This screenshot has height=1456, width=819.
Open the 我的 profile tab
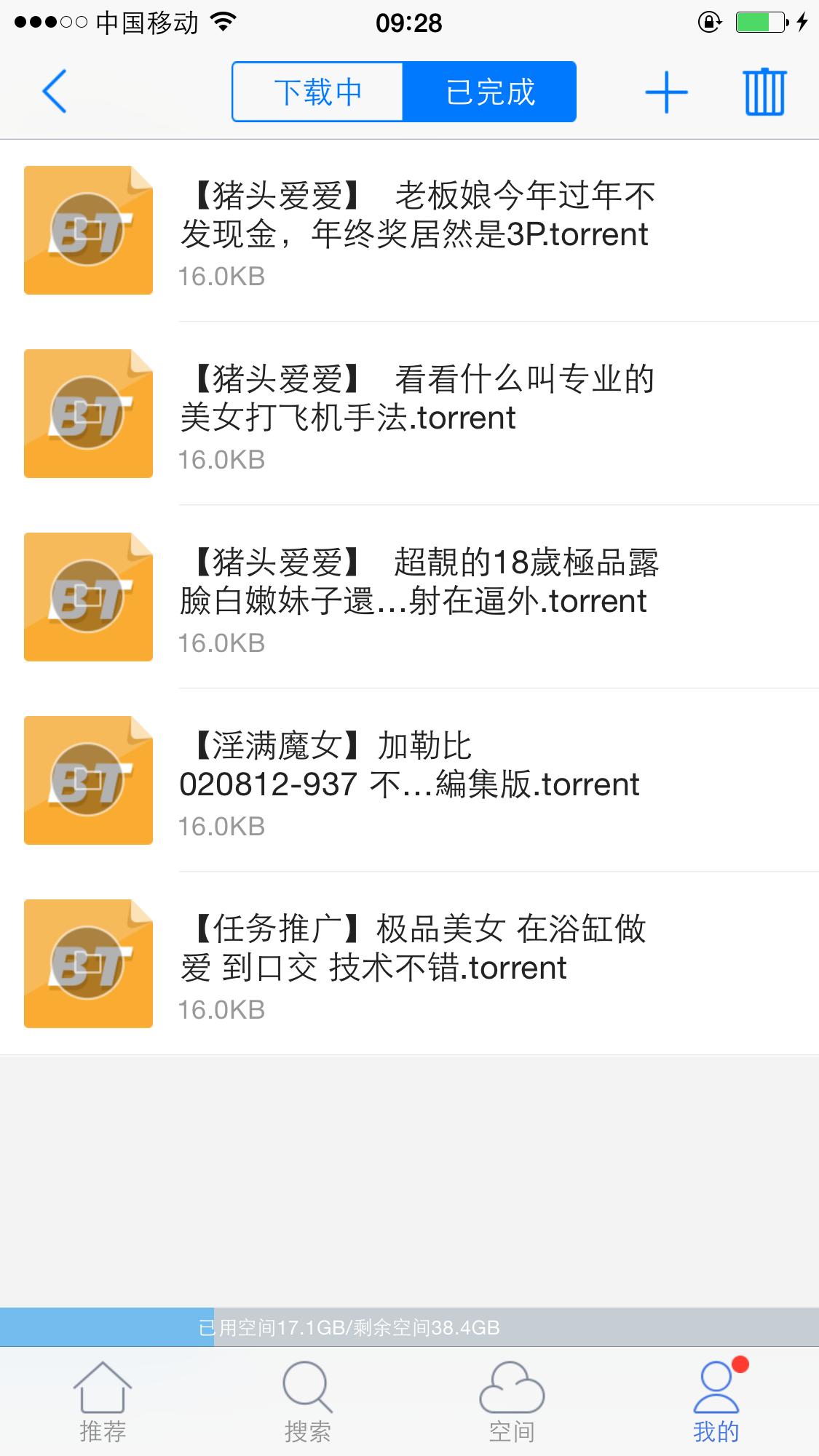tap(716, 1402)
